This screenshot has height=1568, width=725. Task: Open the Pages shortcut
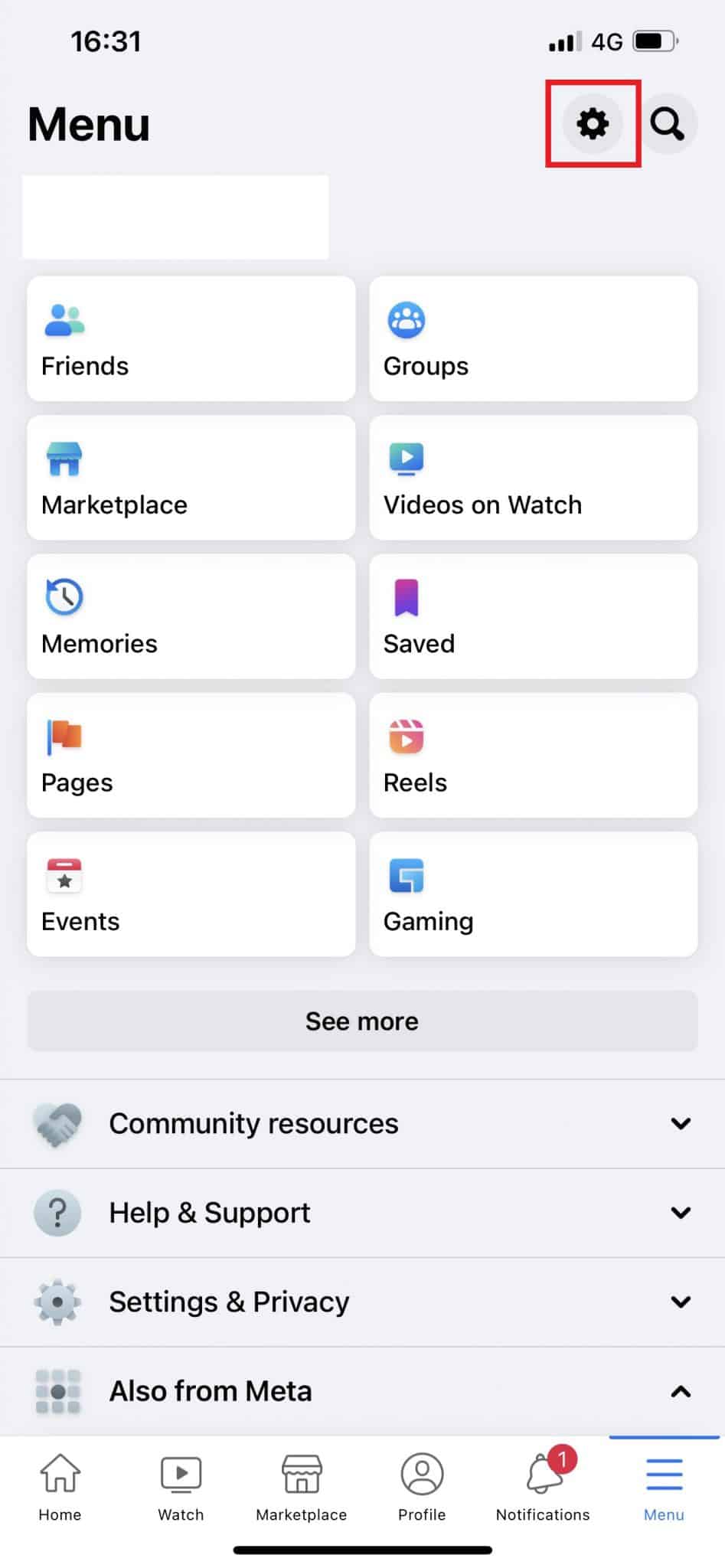tap(190, 756)
